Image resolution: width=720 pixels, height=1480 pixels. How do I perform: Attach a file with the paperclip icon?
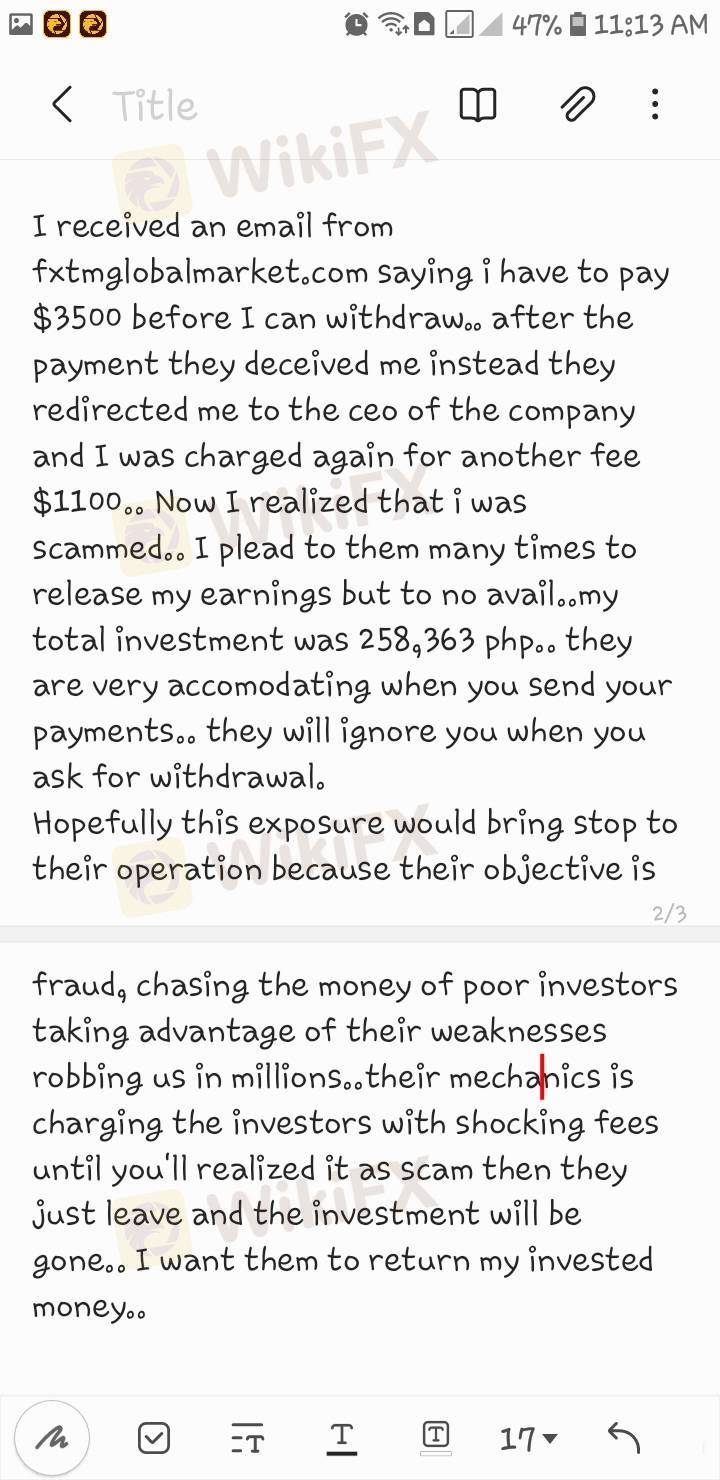[577, 104]
